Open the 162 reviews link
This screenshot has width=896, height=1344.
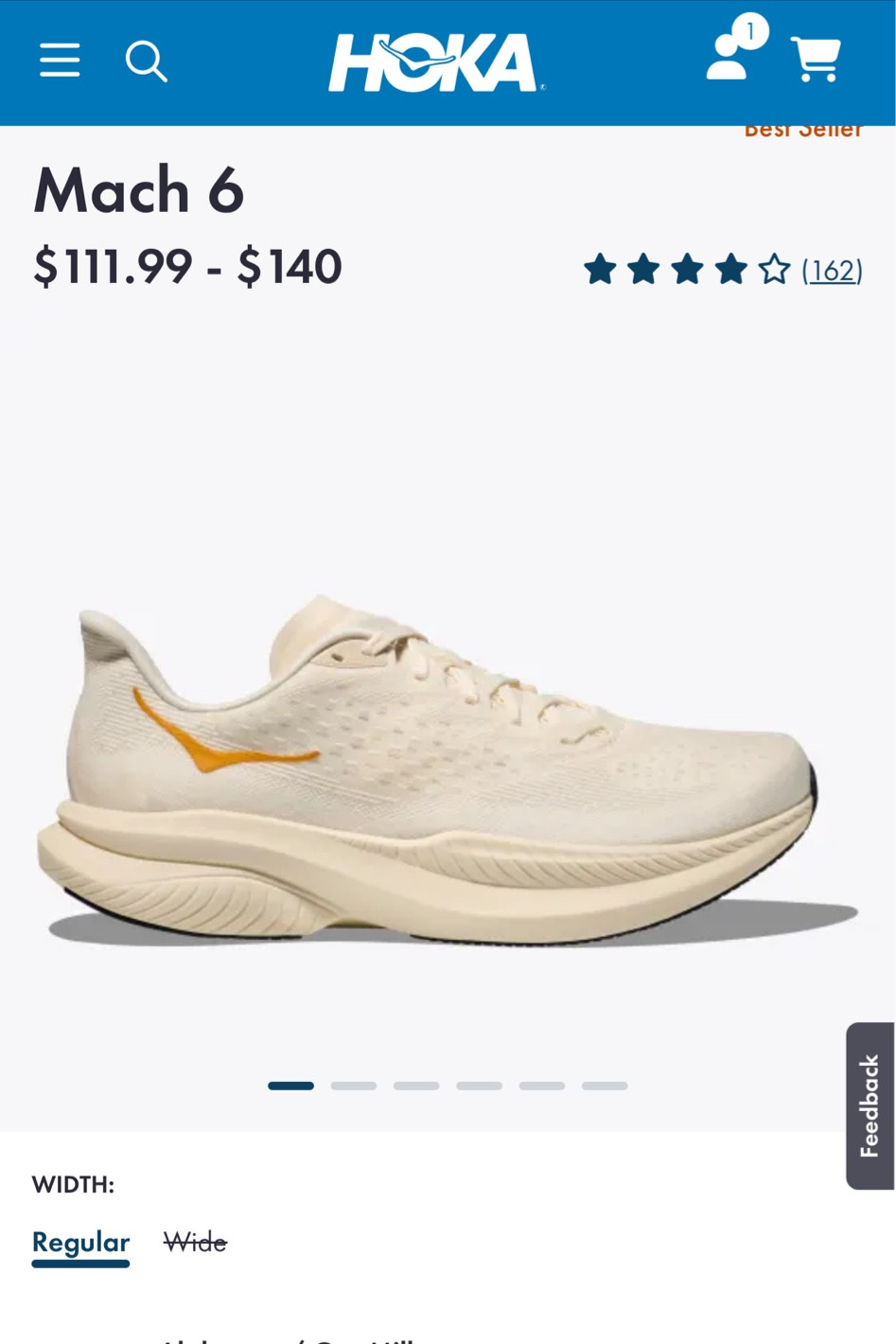coord(832,271)
